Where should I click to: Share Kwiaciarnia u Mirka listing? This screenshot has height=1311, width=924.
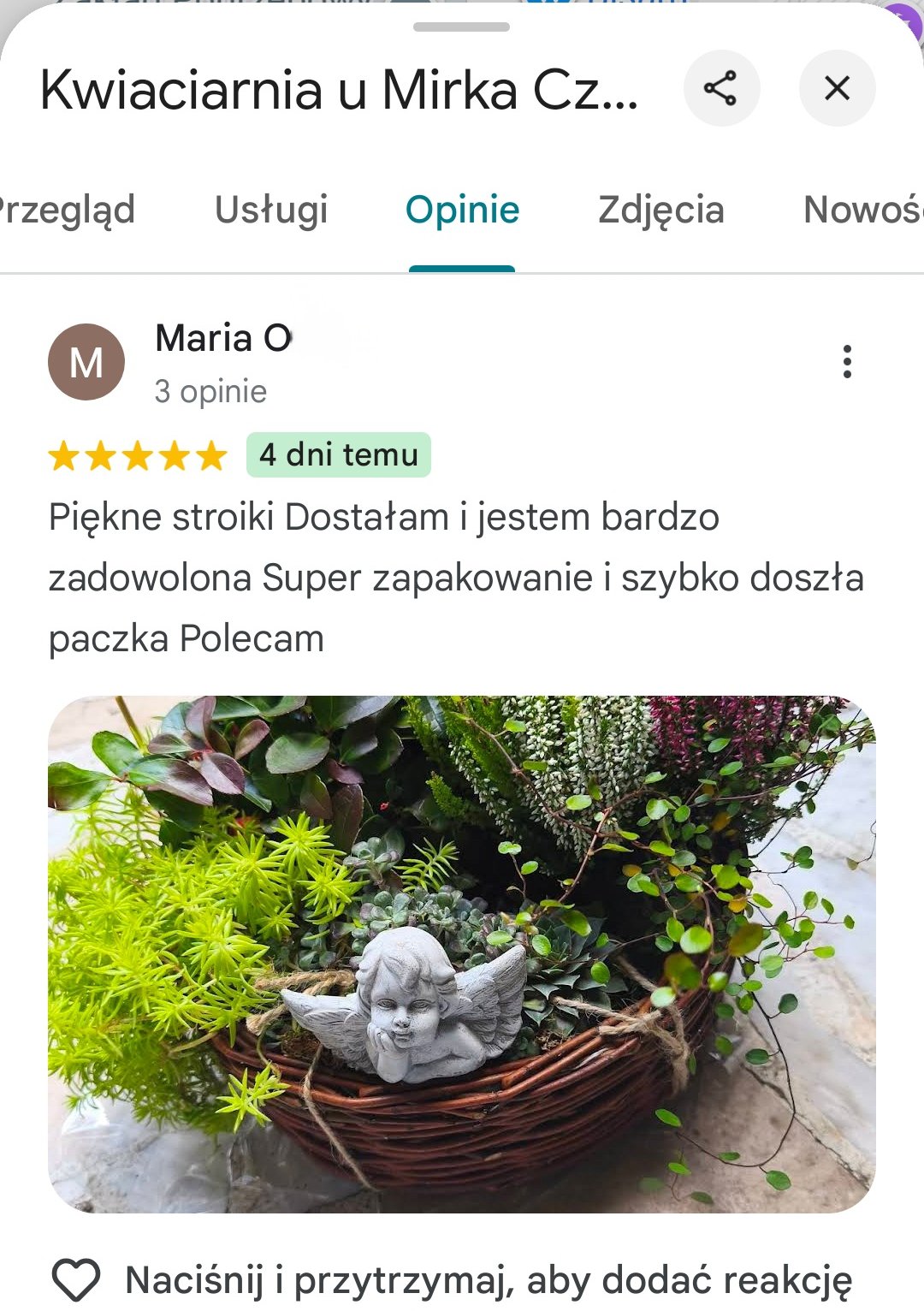pyautogui.click(x=720, y=88)
